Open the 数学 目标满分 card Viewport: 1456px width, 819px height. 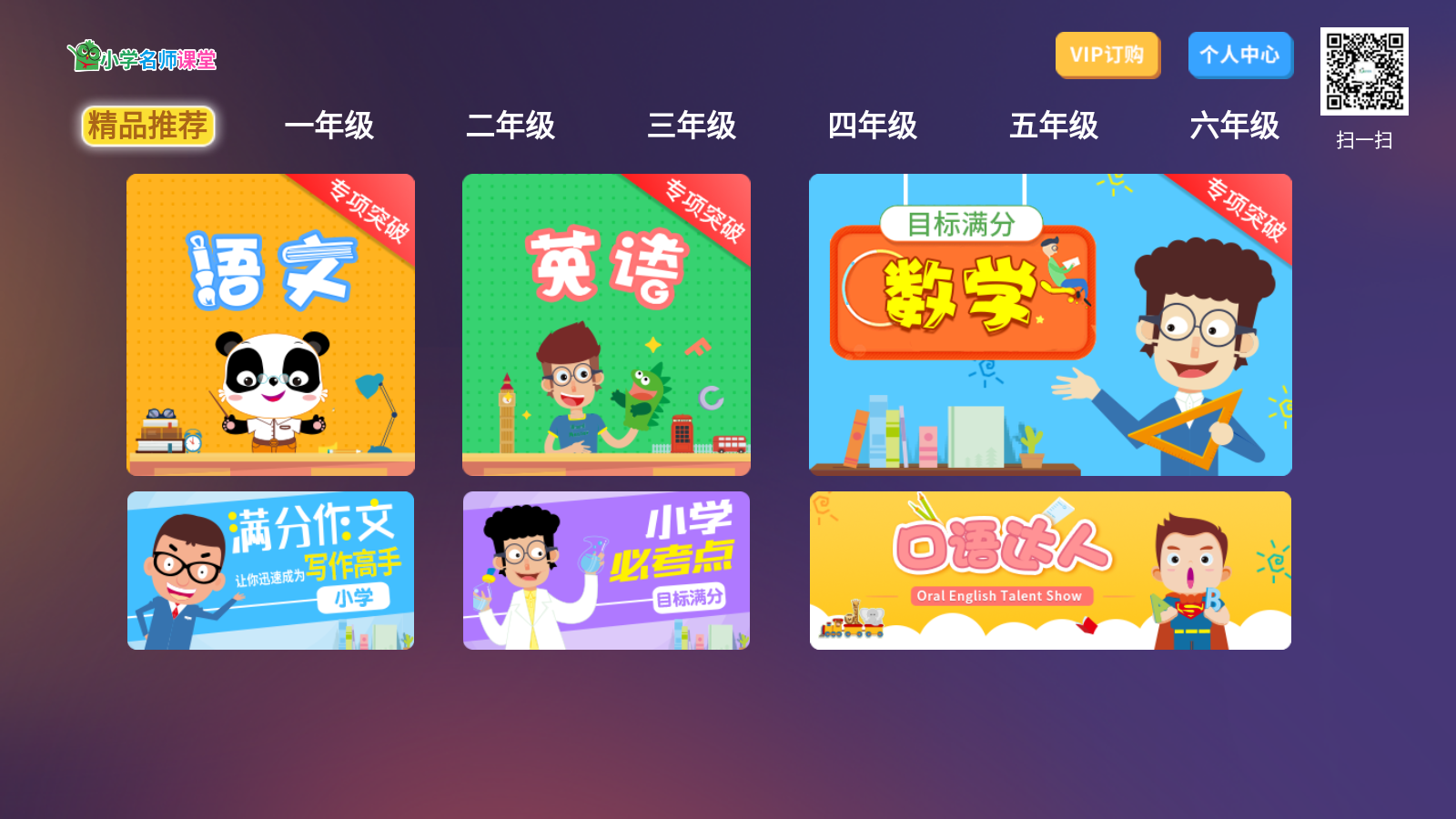click(x=1050, y=325)
